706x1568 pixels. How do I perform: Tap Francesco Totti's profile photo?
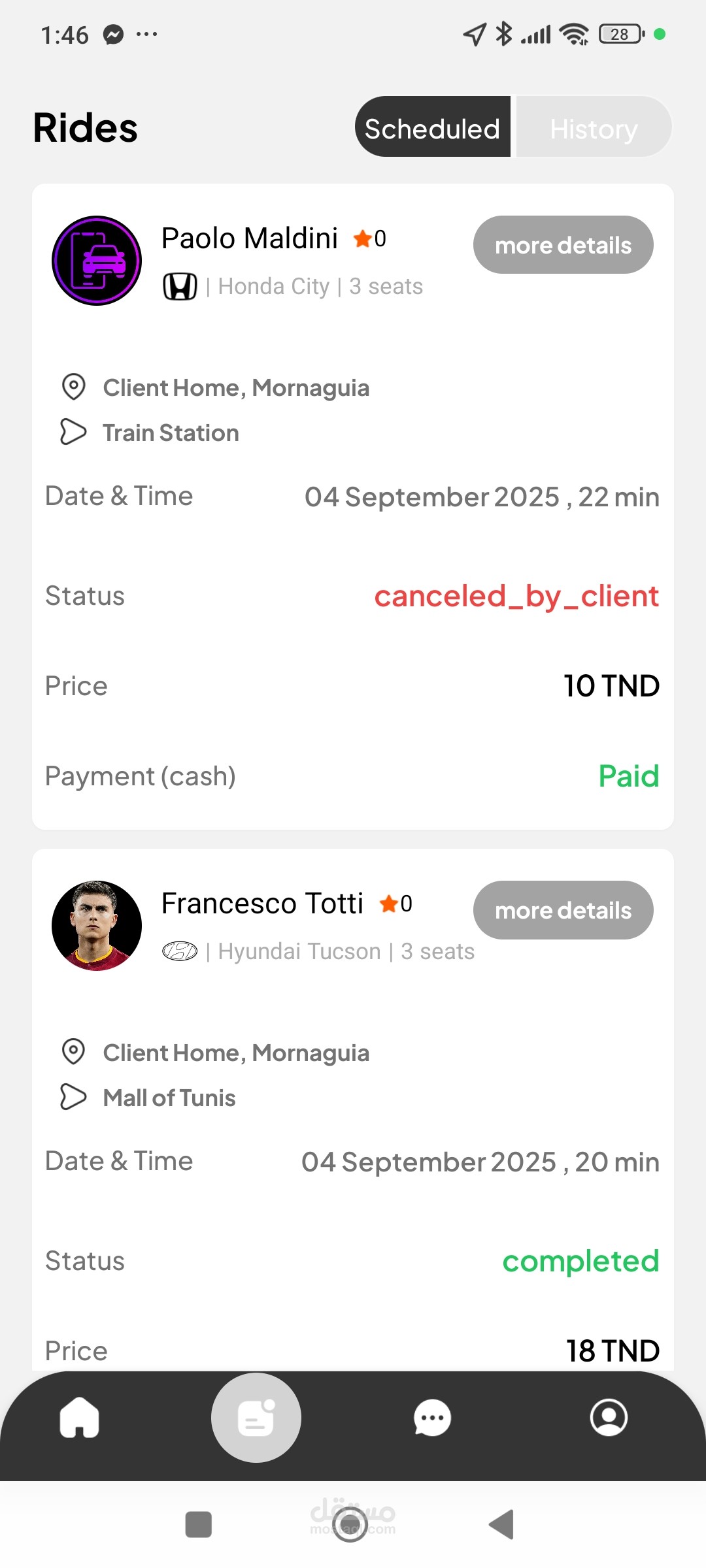[97, 926]
